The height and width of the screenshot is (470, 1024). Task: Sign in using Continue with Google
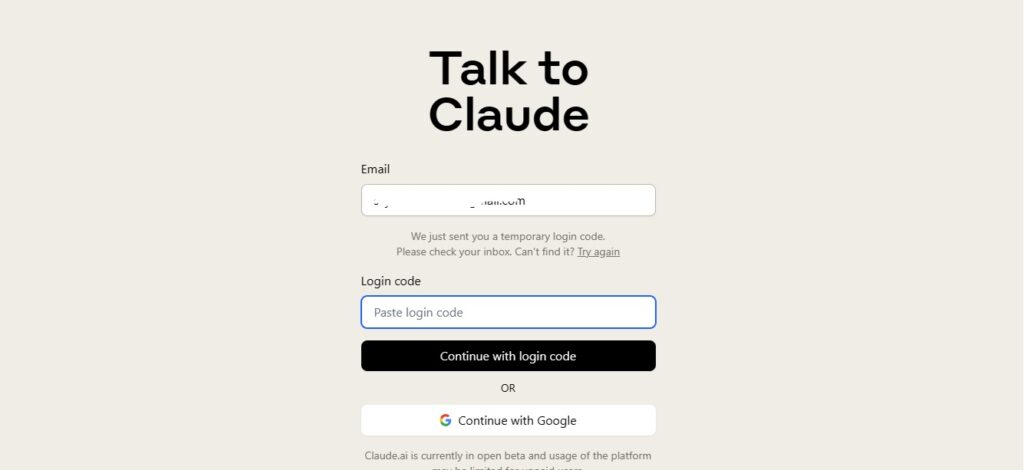pyautogui.click(x=508, y=420)
